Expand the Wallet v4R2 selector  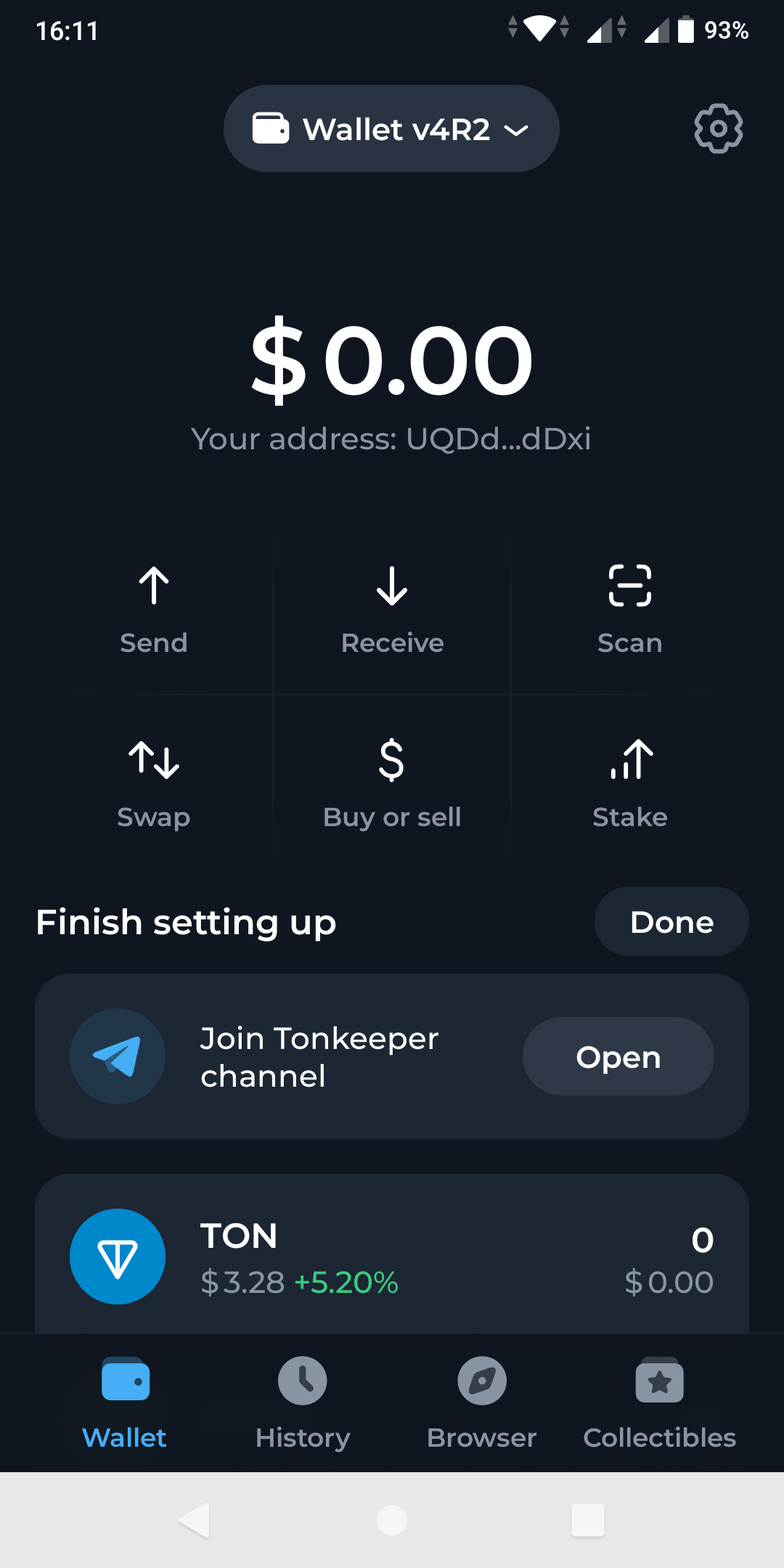pos(391,129)
